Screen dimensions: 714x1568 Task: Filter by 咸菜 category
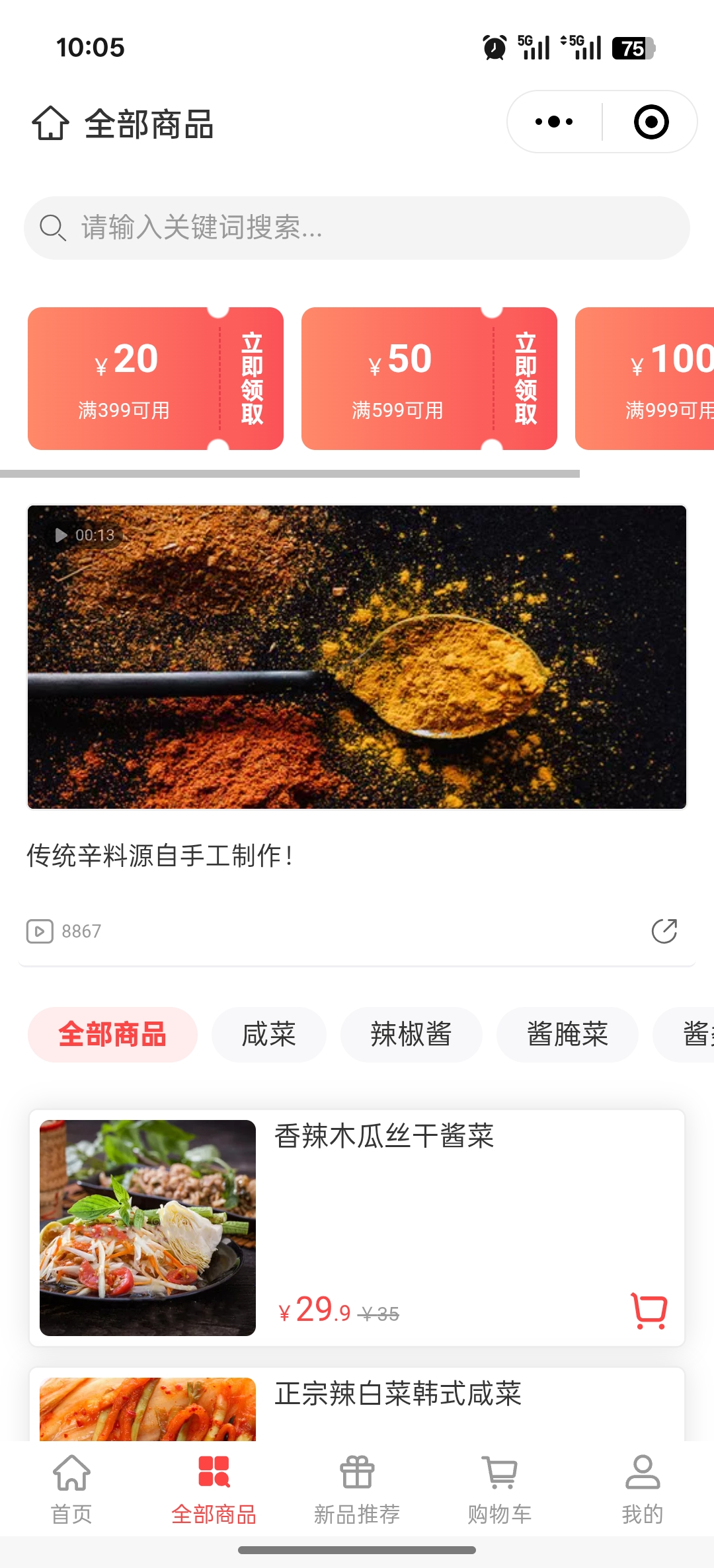(268, 1035)
